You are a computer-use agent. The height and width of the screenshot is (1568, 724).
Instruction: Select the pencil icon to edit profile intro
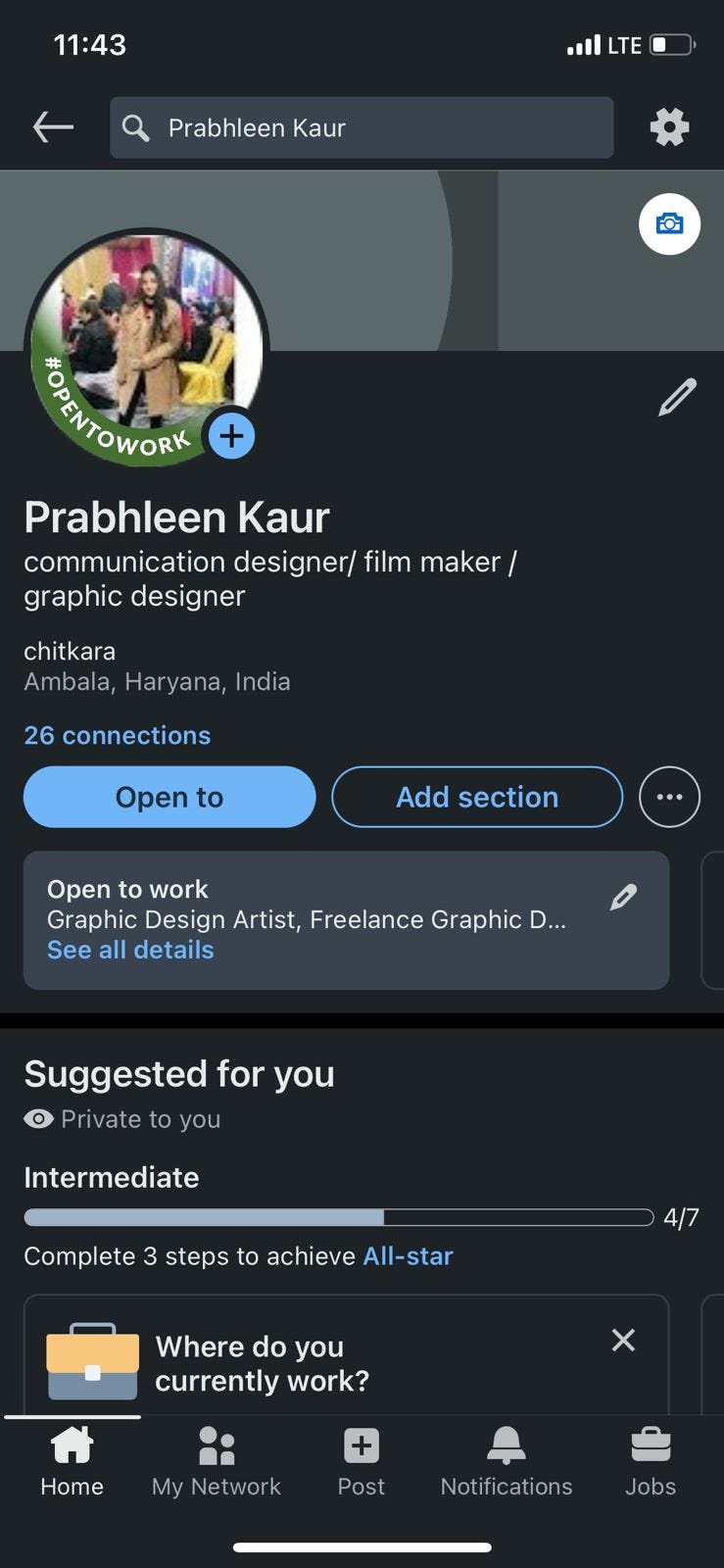pos(676,397)
